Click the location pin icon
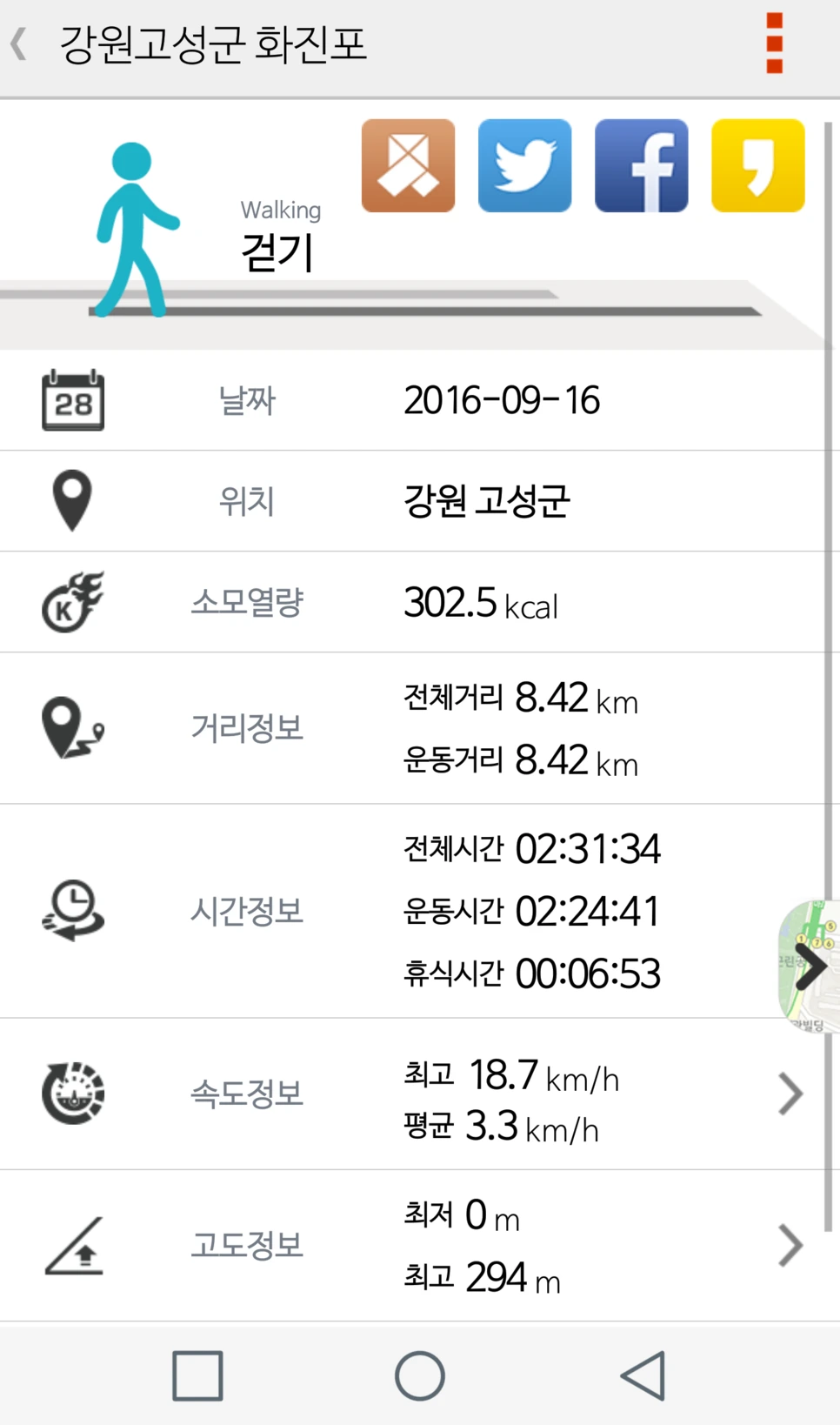Screen dimensions: 840x1425 pyautogui.click(x=72, y=501)
